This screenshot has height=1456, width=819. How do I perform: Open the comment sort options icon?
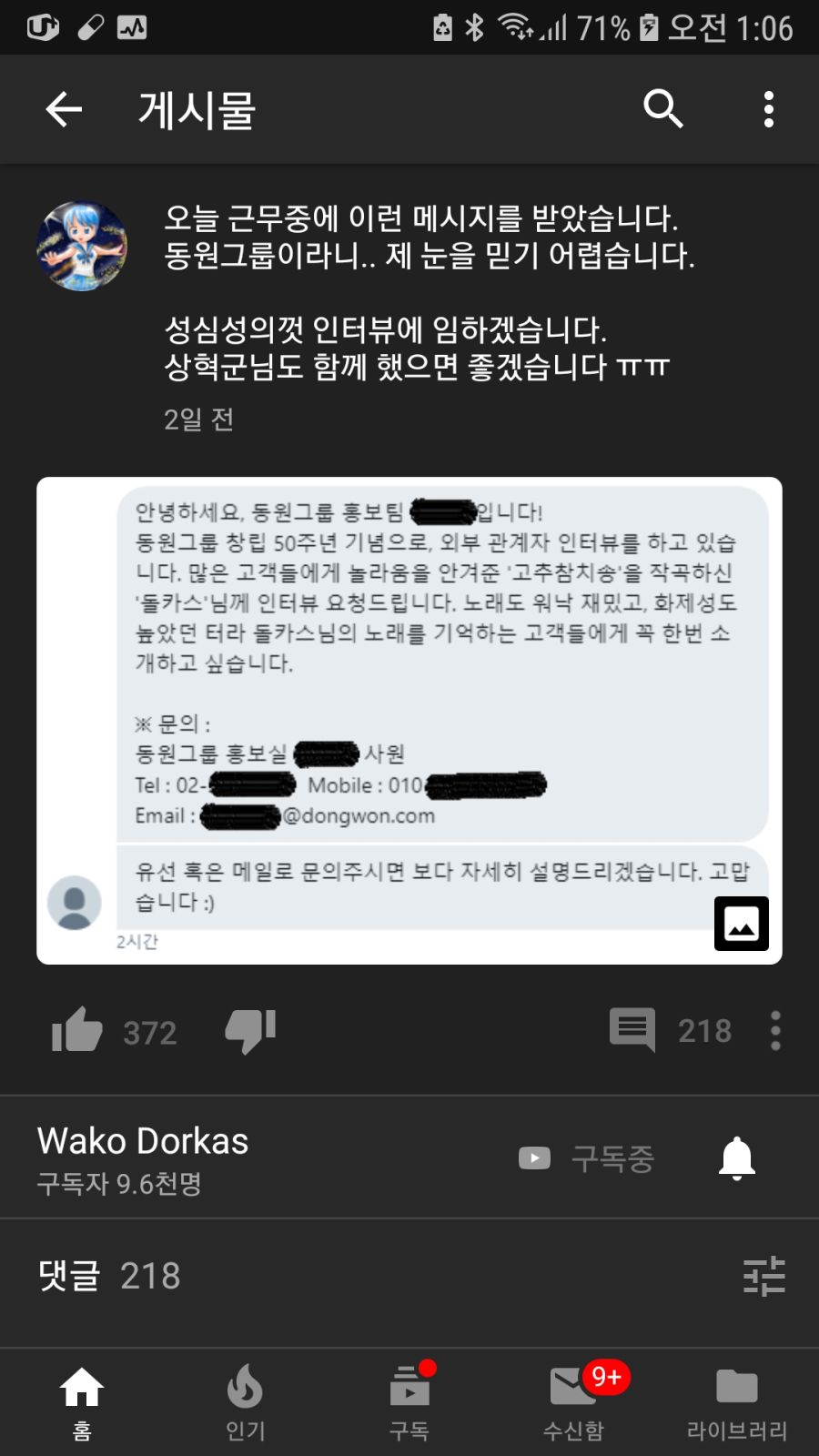tap(763, 1276)
